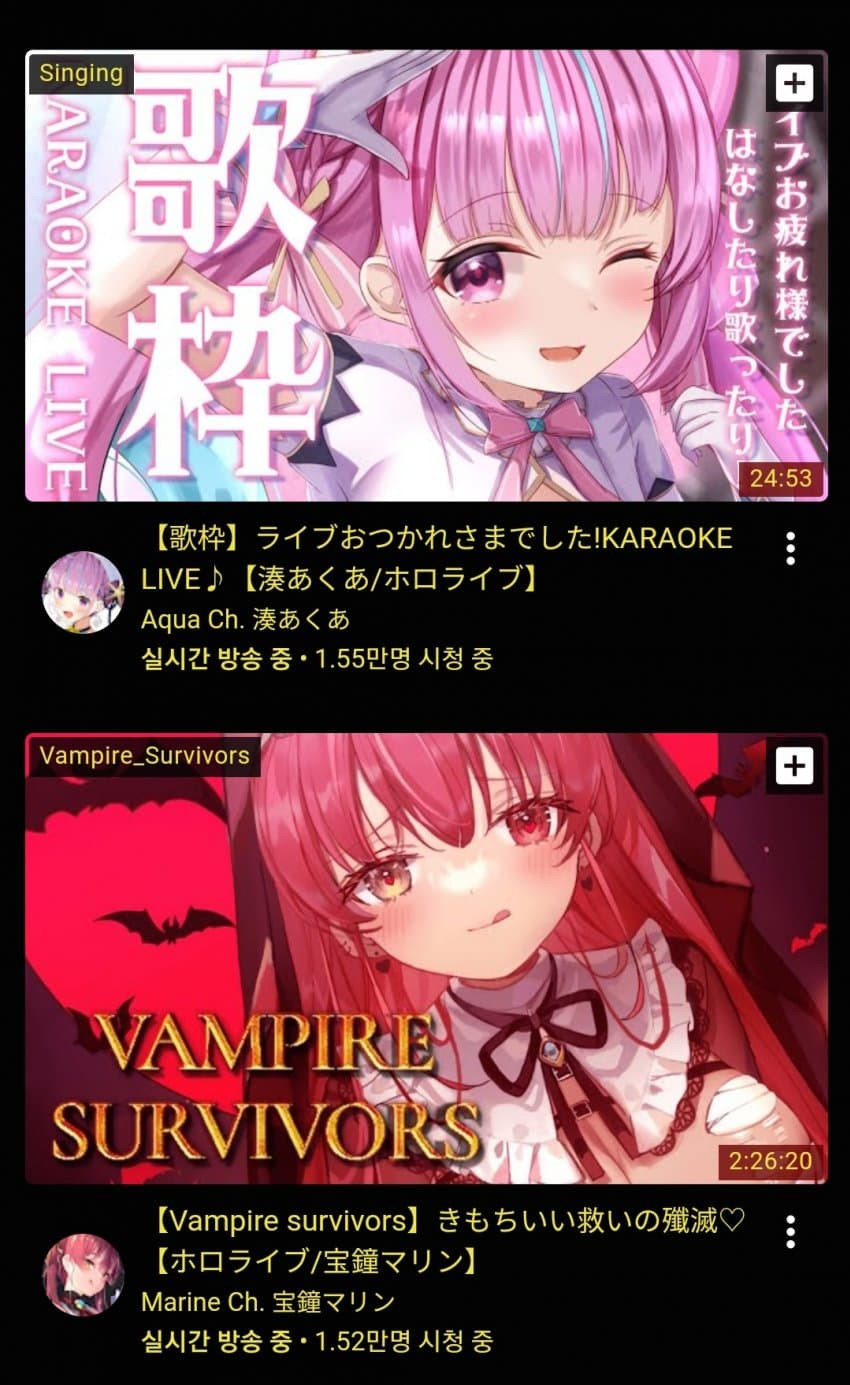This screenshot has width=850, height=1385.
Task: Tap plus icon on Vampire Survivors thumbnail
Action: (795, 766)
